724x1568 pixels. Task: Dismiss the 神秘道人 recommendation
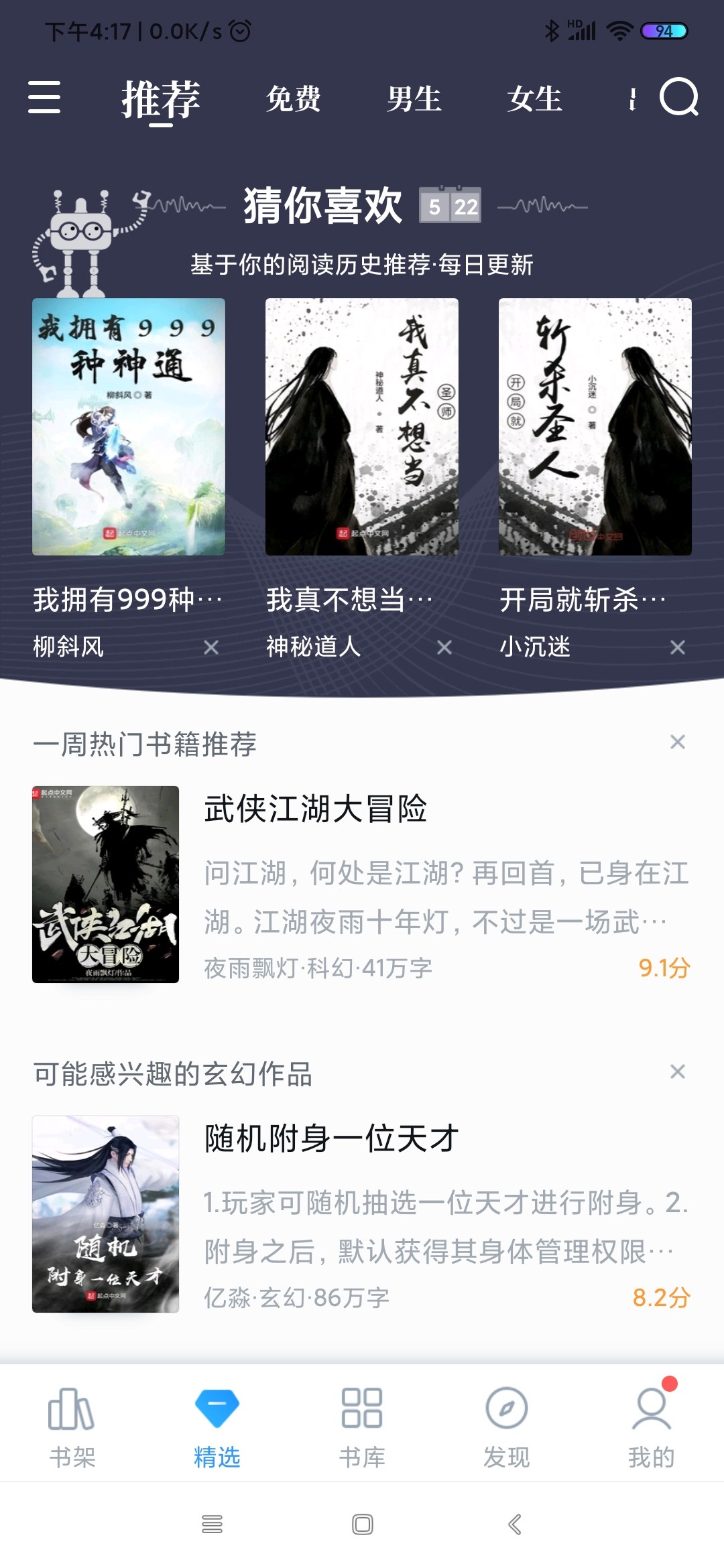[444, 647]
